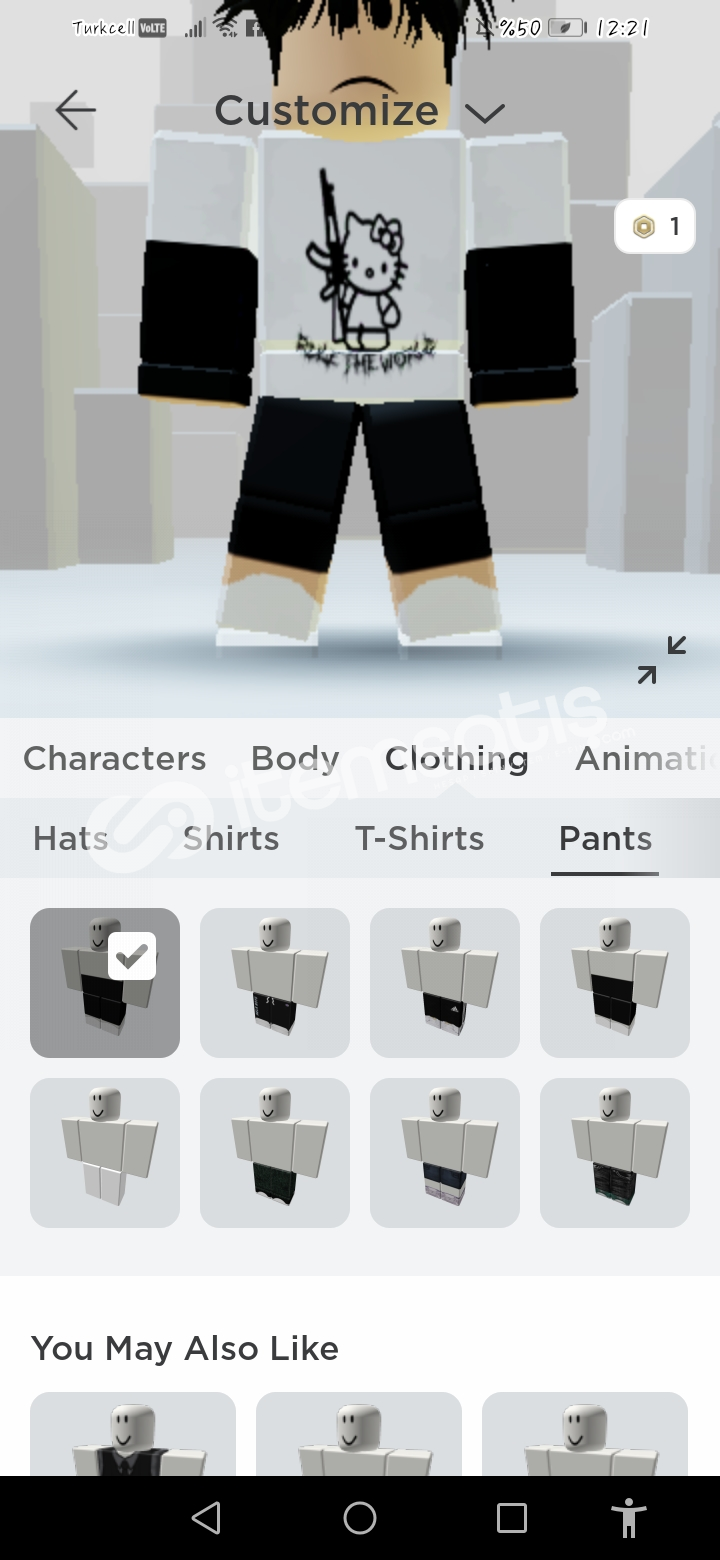Viewport: 720px width, 1560px height.
Task: Switch to the Characters category
Action: tap(115, 758)
